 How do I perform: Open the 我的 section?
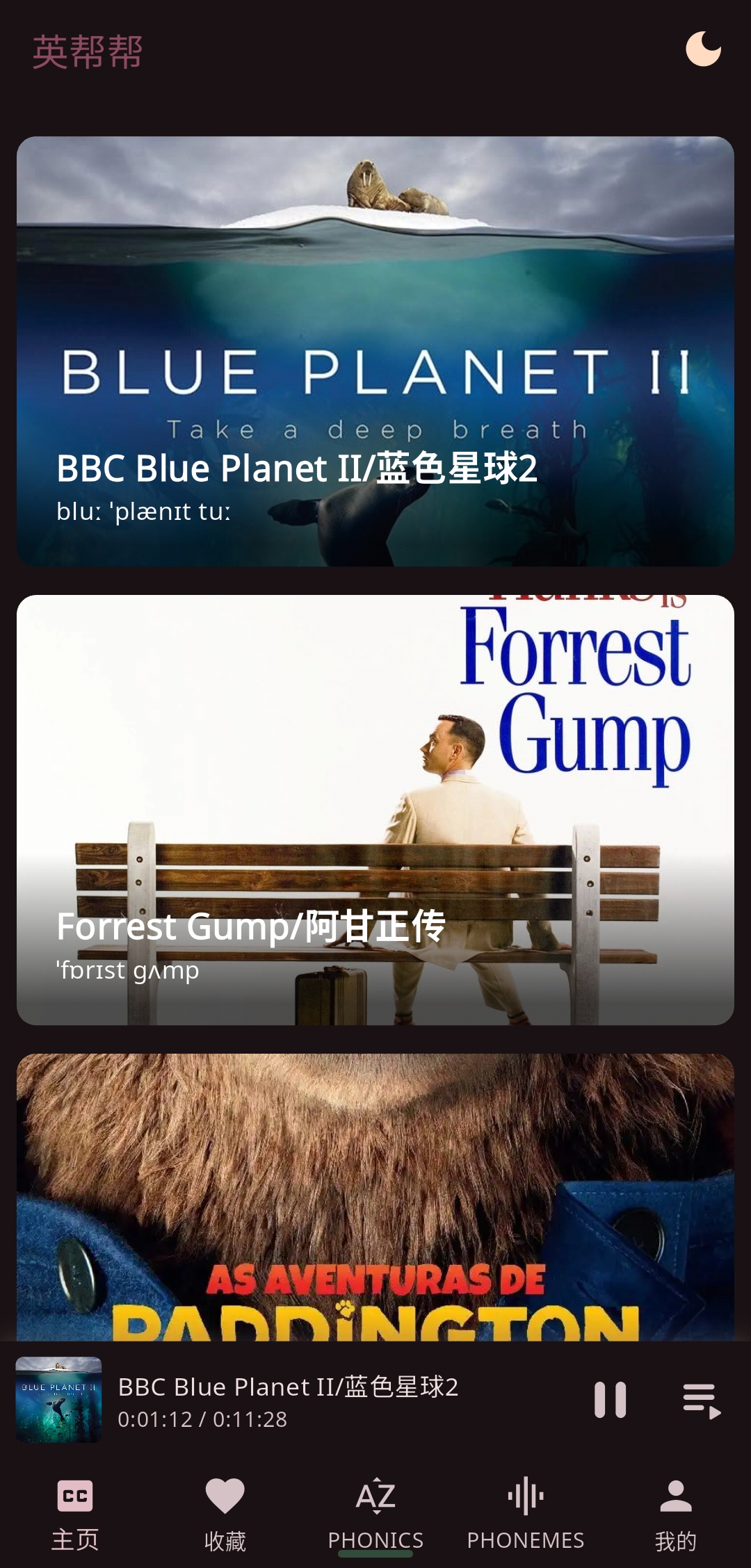[676, 1540]
